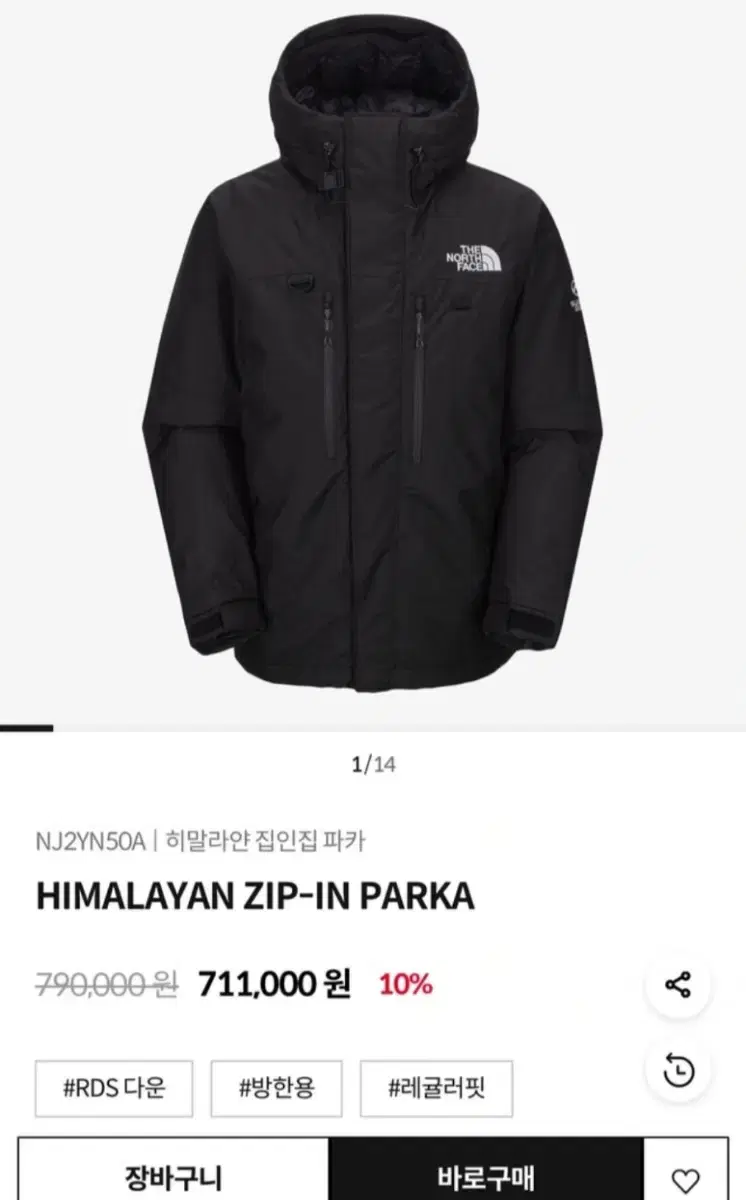Add the parka to favorites with the heart

pos(712,1174)
